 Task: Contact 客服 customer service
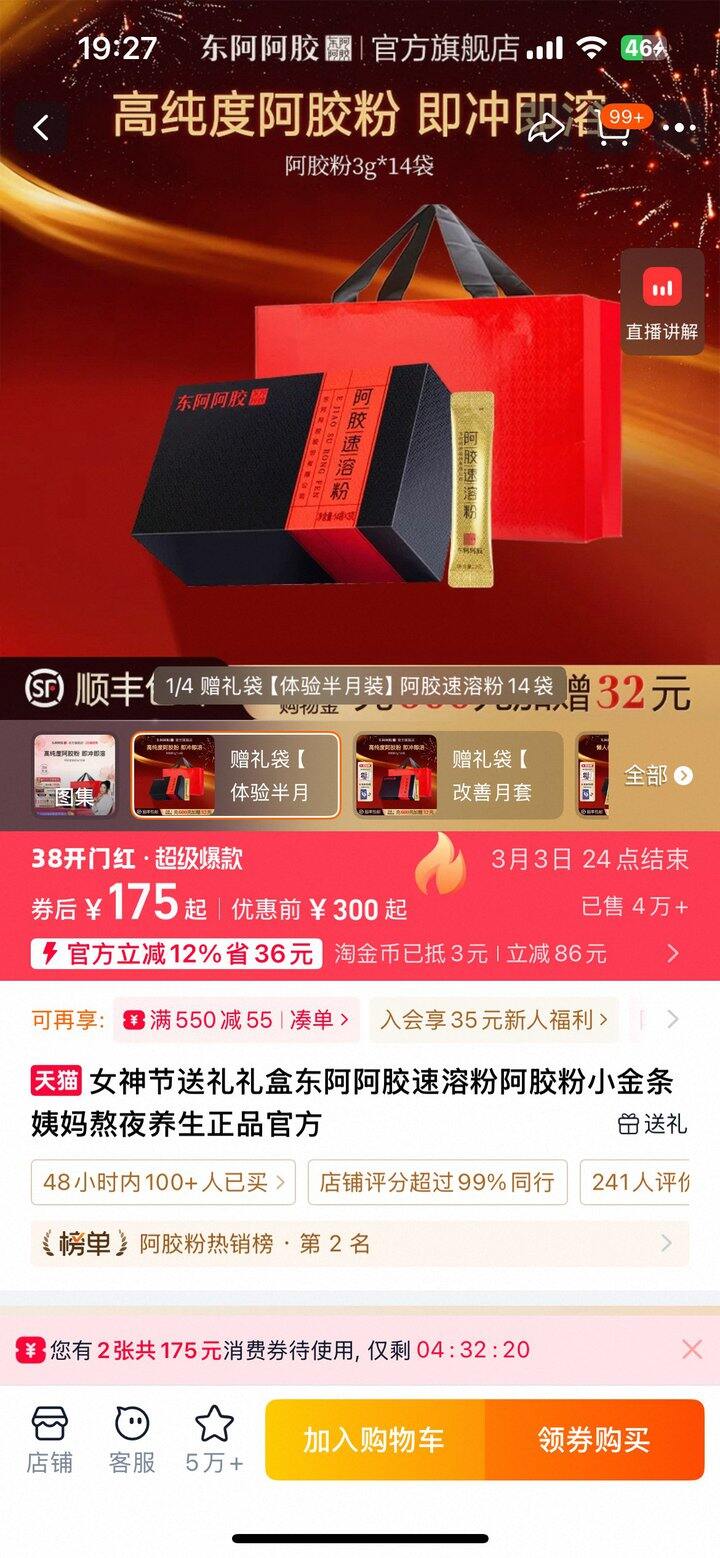[x=132, y=1440]
